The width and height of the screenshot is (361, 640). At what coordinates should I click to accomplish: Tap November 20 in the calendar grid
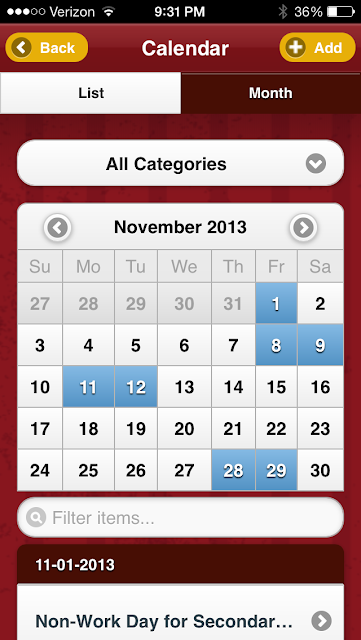(x=184, y=429)
